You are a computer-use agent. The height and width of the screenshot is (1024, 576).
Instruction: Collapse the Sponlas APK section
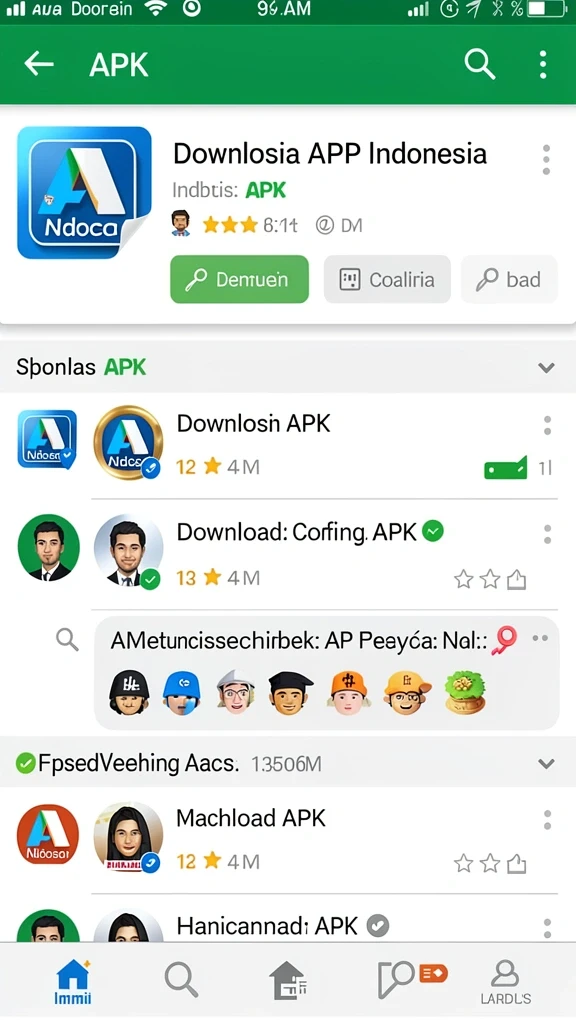pos(546,368)
